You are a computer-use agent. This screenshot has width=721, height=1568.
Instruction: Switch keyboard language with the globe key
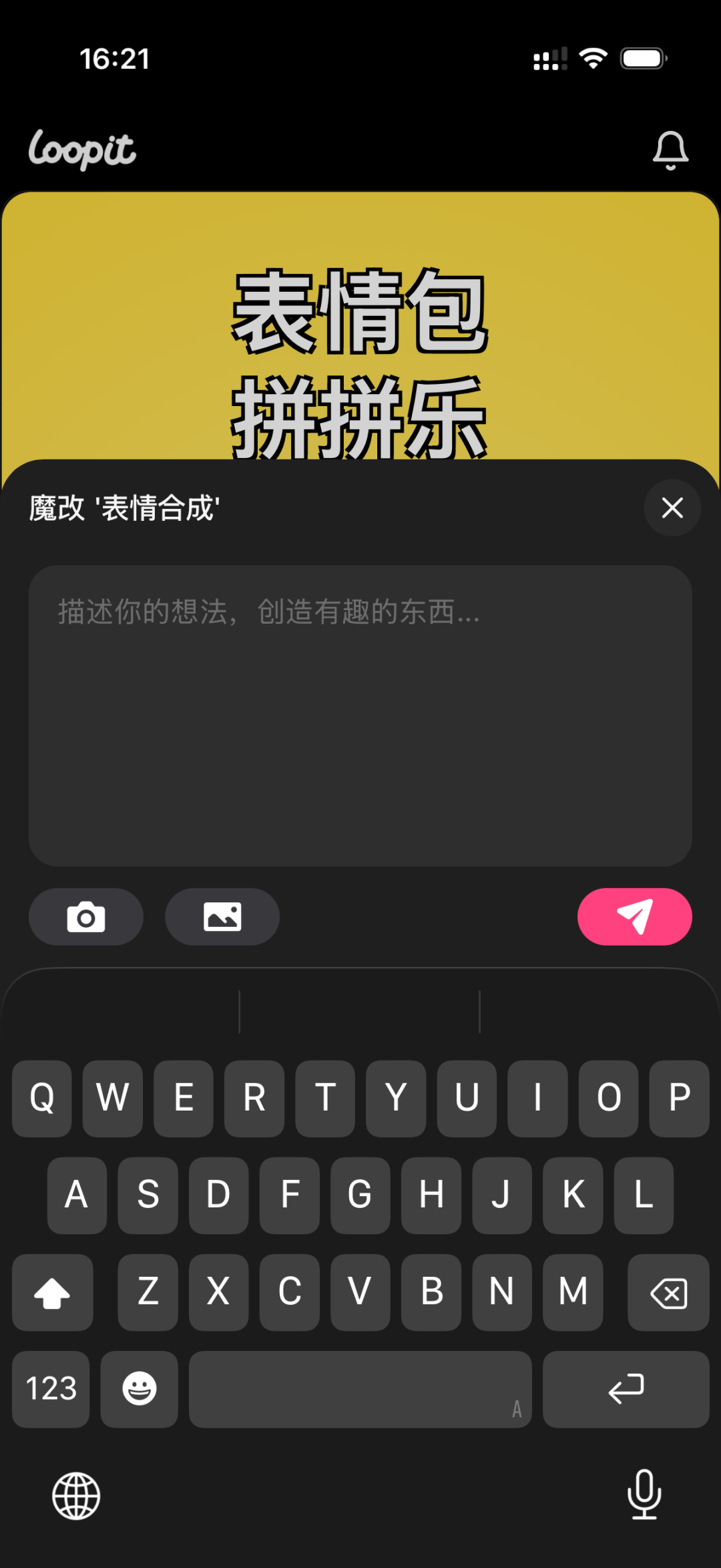(76, 1496)
